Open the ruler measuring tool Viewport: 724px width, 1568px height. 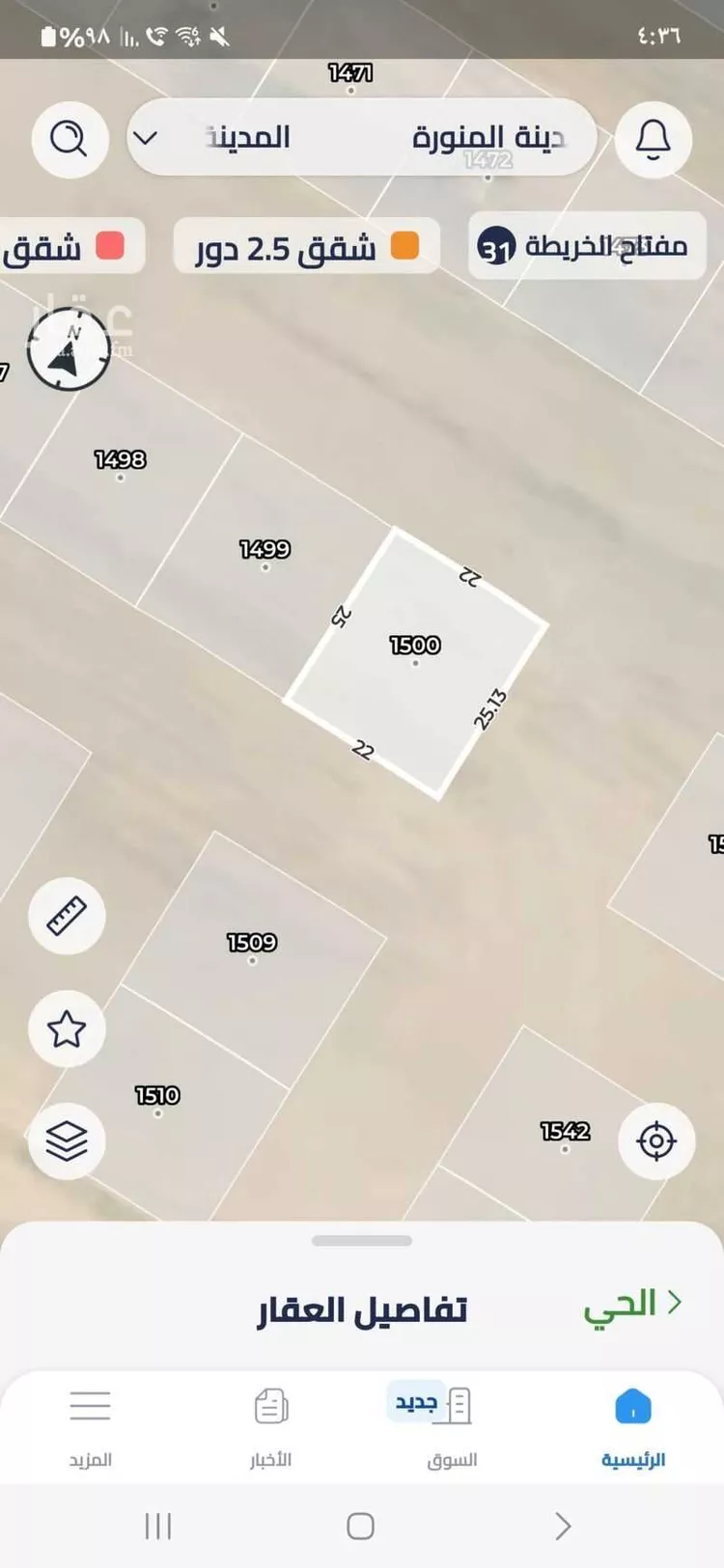coord(67,916)
